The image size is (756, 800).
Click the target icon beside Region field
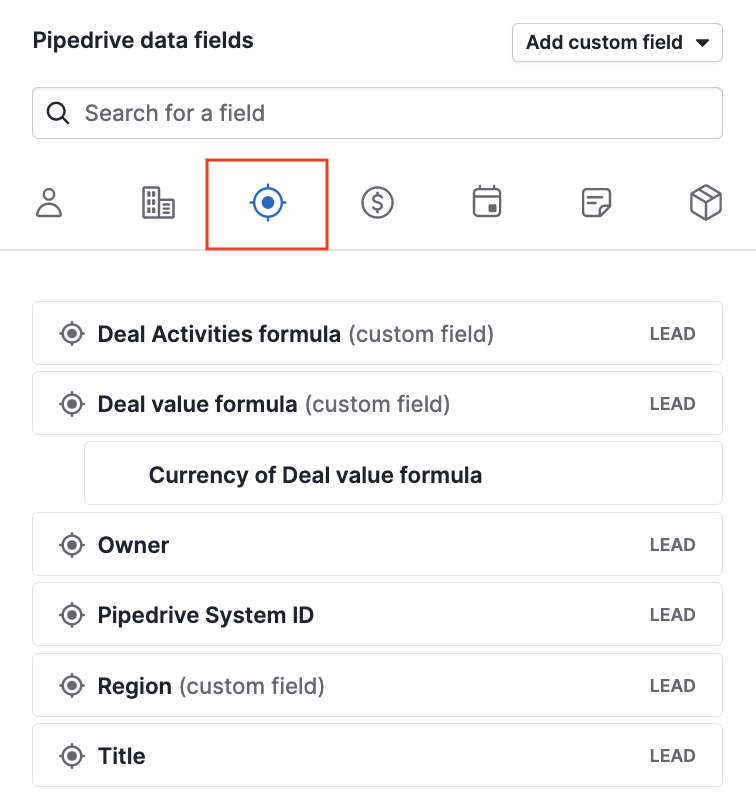[72, 685]
